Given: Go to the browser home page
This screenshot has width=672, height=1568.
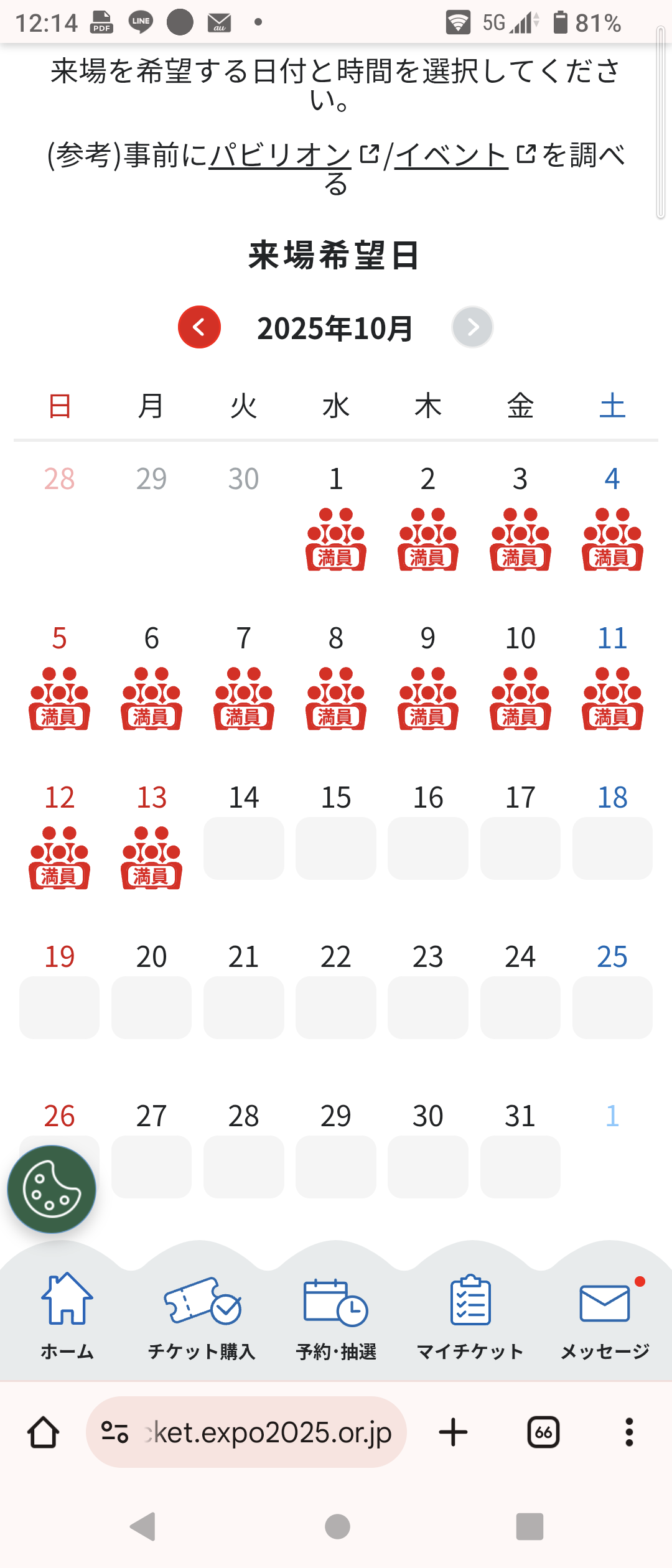Looking at the screenshot, I should click(44, 1432).
